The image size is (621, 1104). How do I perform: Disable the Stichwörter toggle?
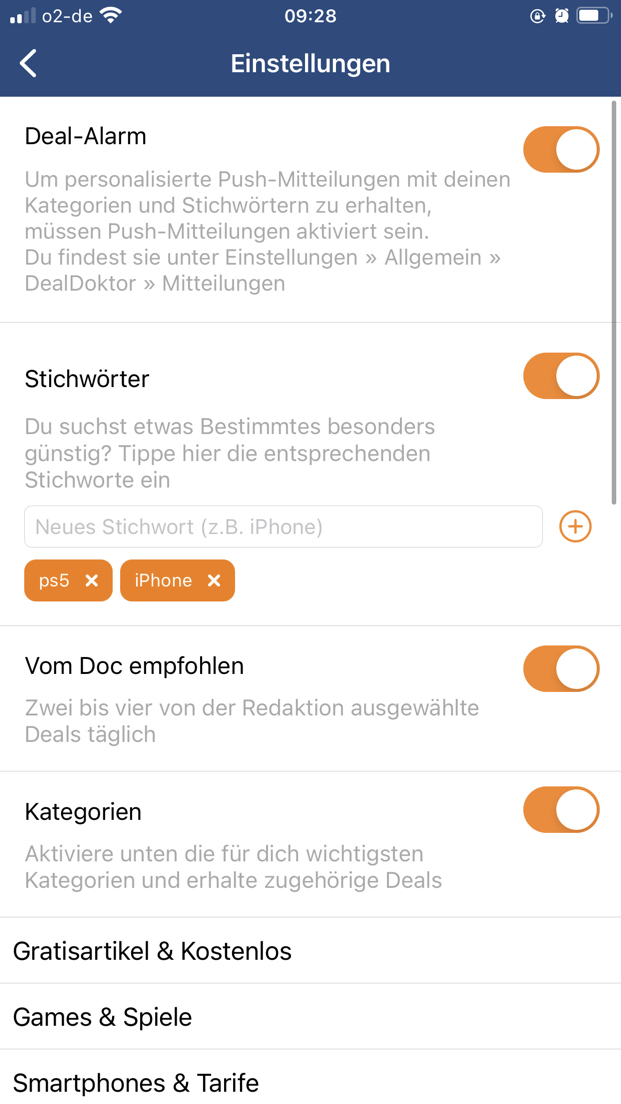click(561, 377)
